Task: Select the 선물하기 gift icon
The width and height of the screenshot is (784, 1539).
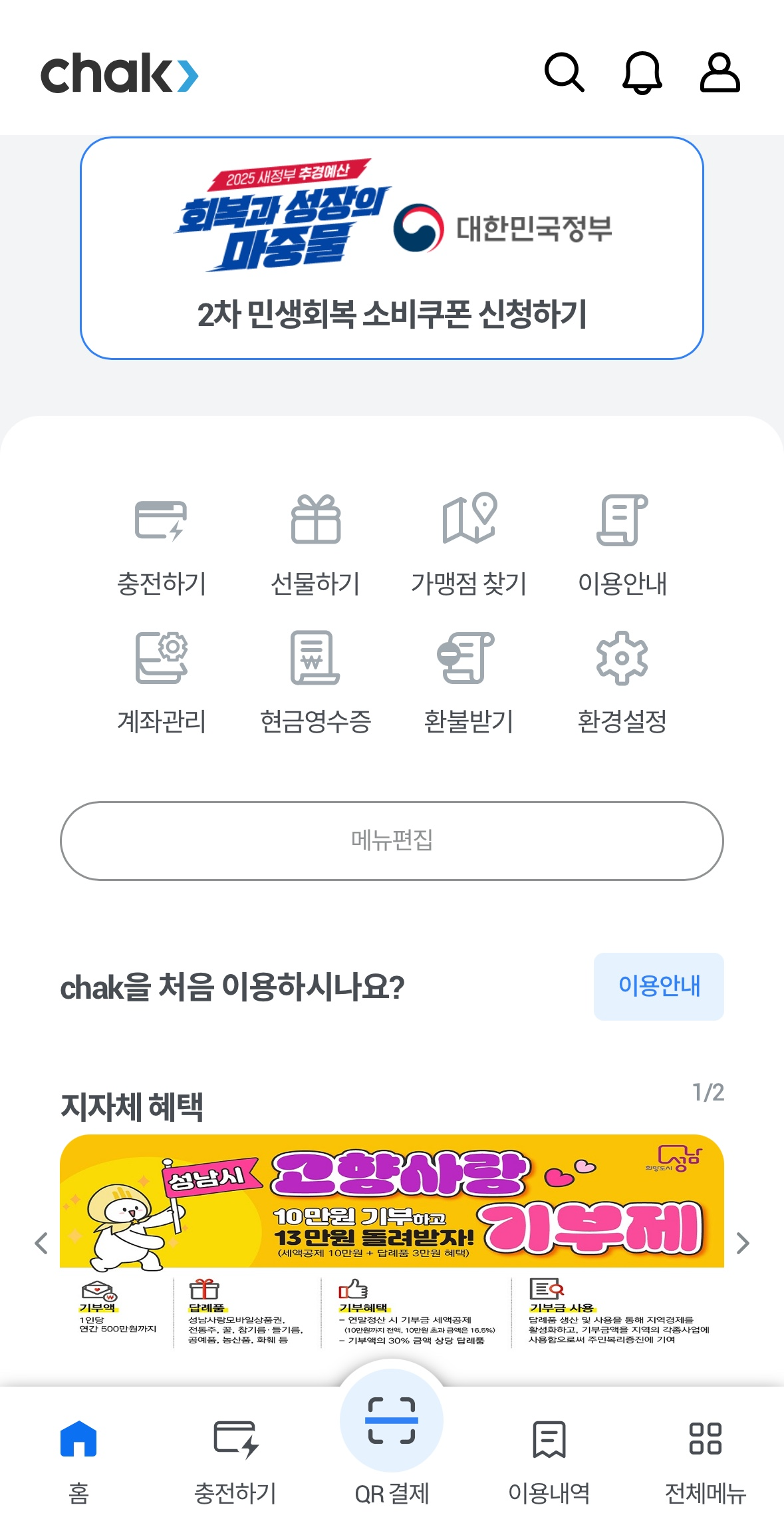Action: [x=314, y=546]
